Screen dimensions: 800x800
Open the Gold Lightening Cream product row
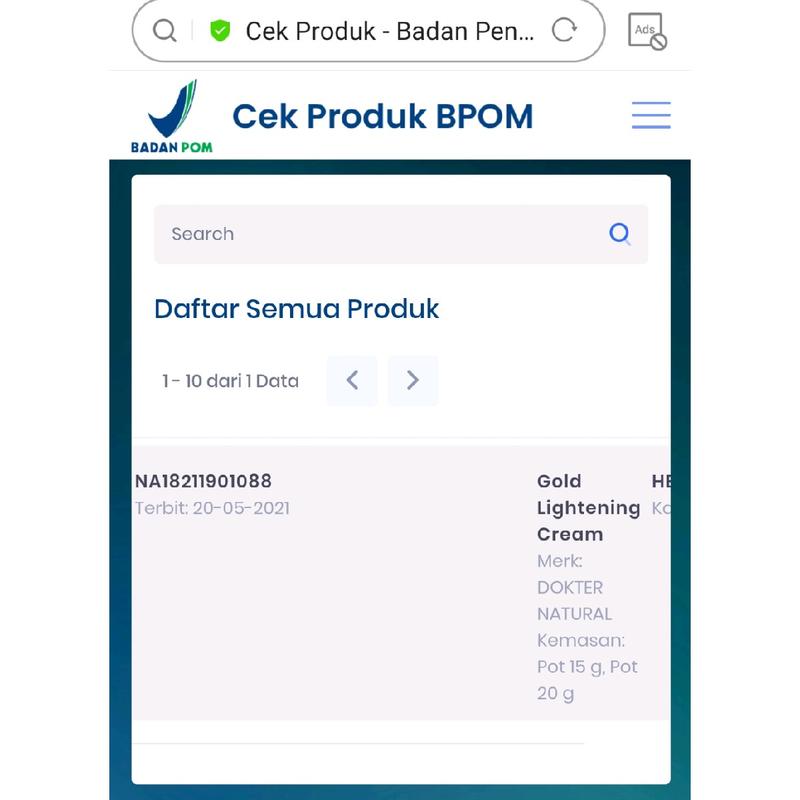pos(588,508)
